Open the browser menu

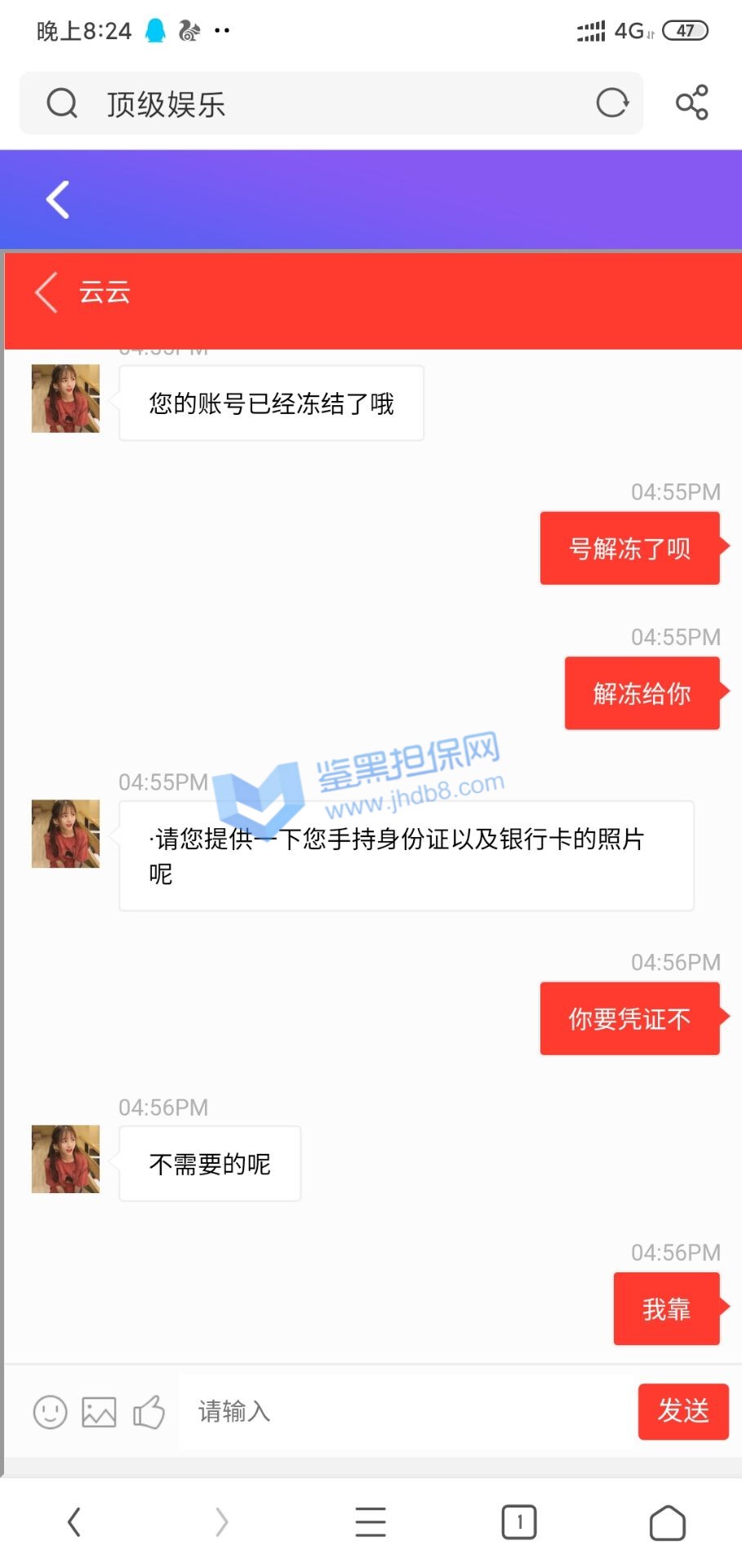pyautogui.click(x=371, y=1522)
